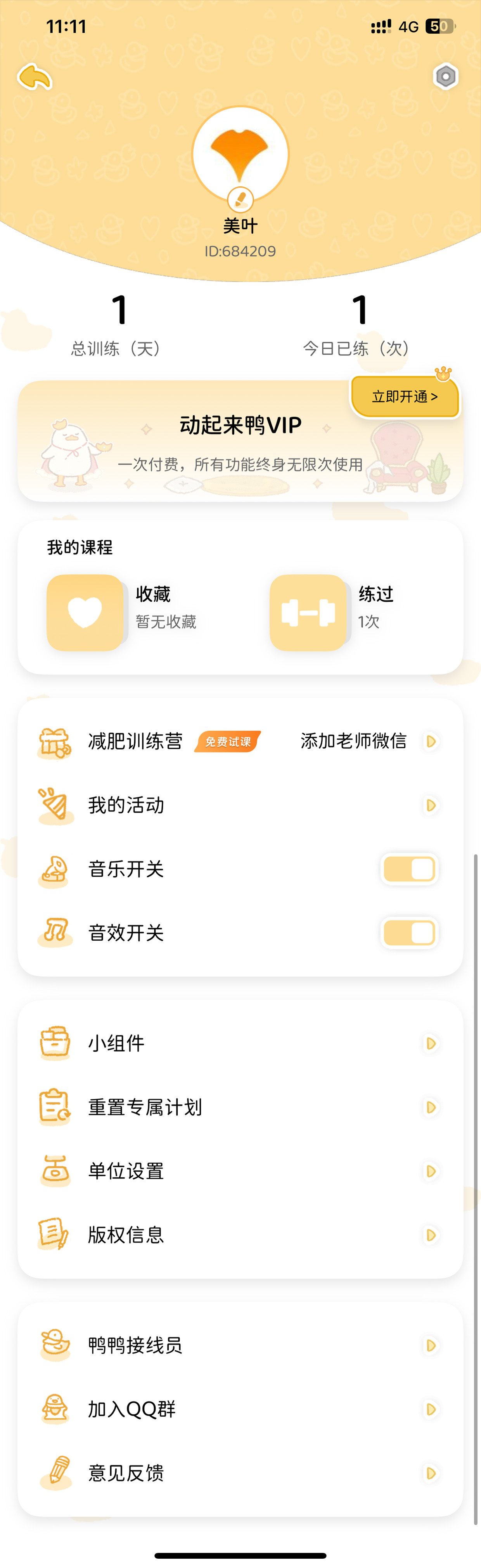The height and width of the screenshot is (1568, 481).
Task: Go back with the yellow arrow
Action: [35, 77]
